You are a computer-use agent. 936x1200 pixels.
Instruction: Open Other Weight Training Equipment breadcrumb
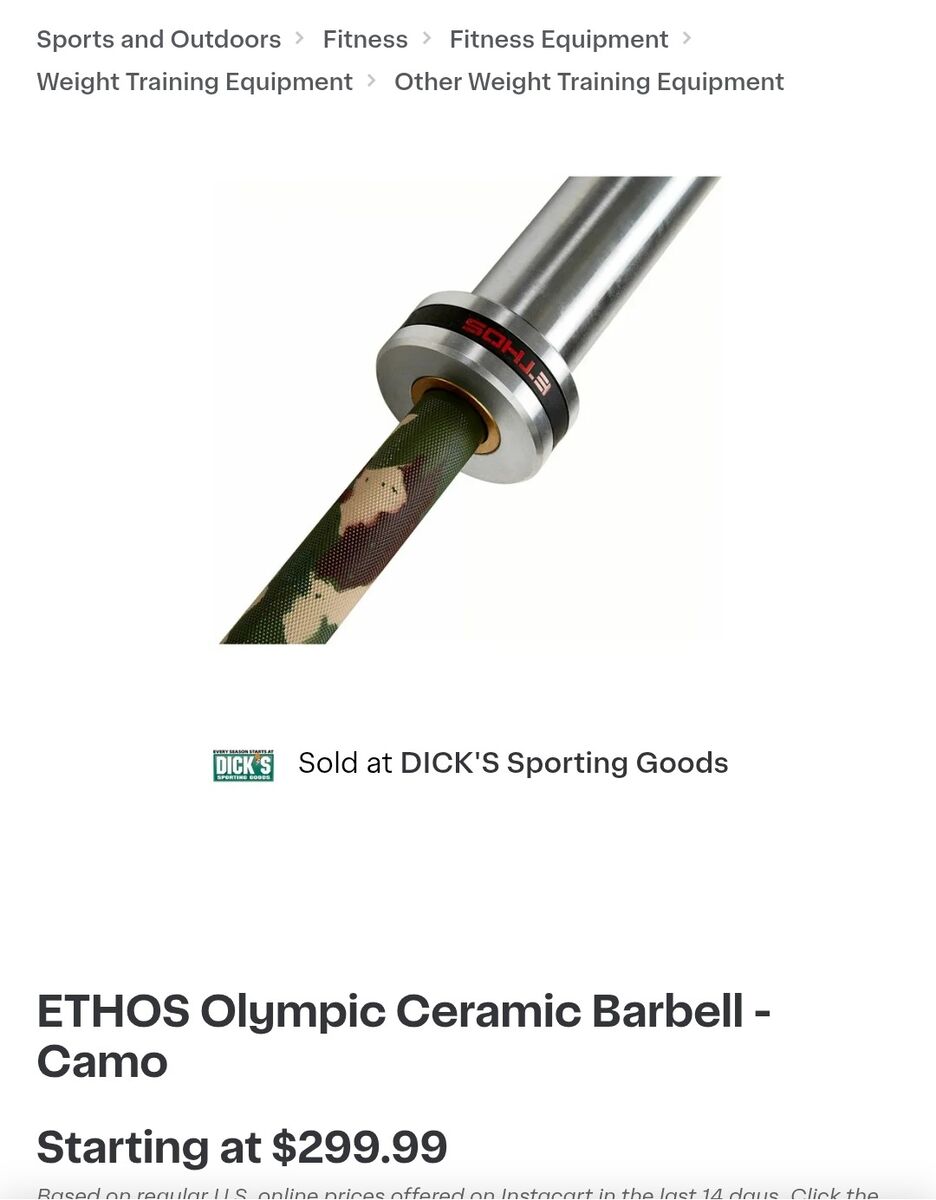click(x=589, y=82)
